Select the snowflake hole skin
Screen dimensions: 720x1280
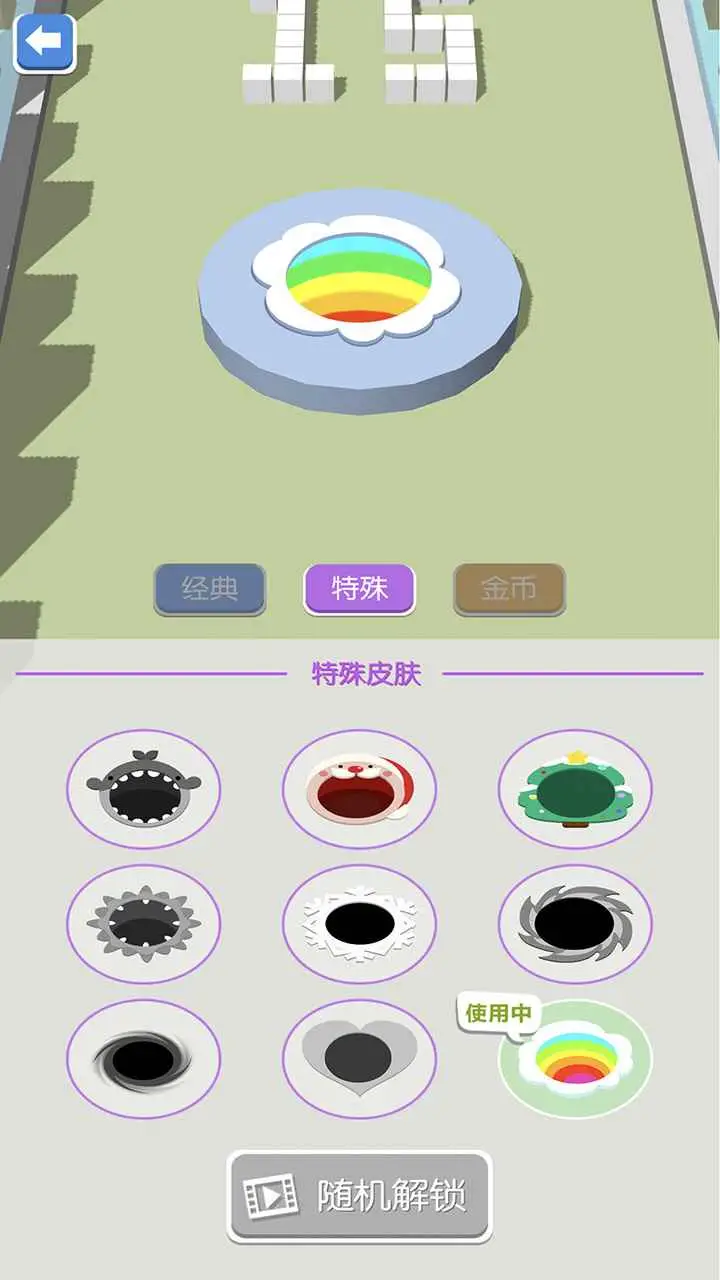(x=361, y=923)
